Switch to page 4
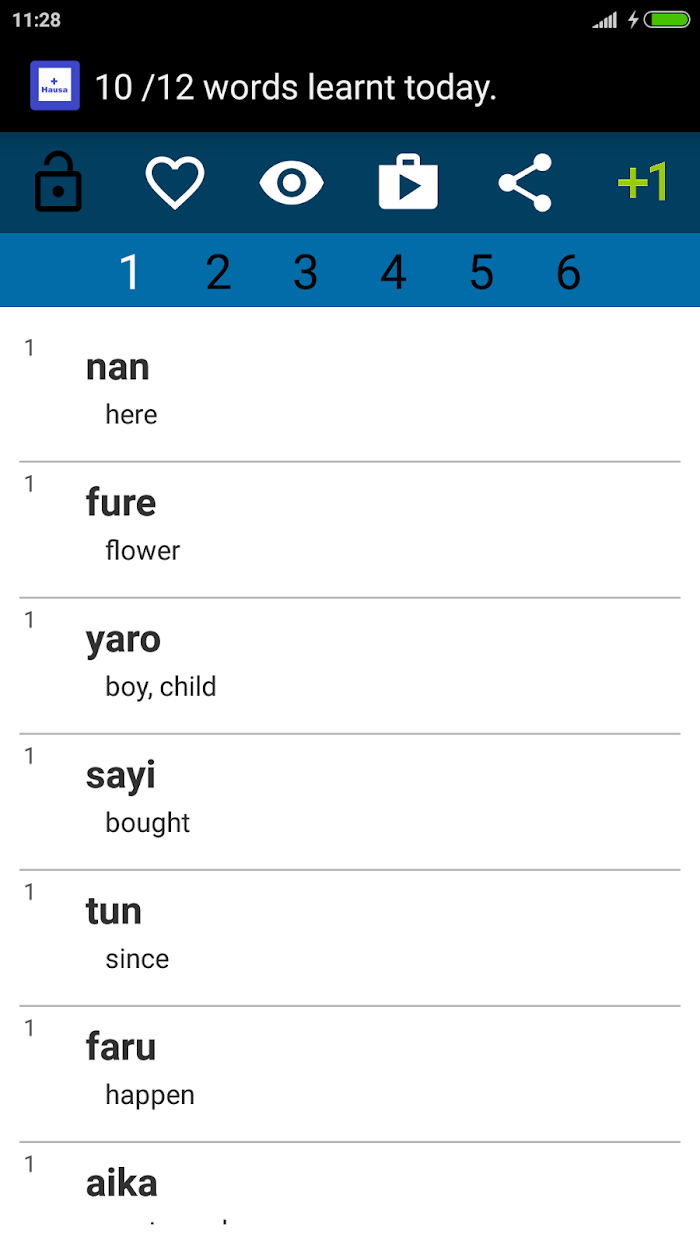The width and height of the screenshot is (700, 1244). (393, 271)
